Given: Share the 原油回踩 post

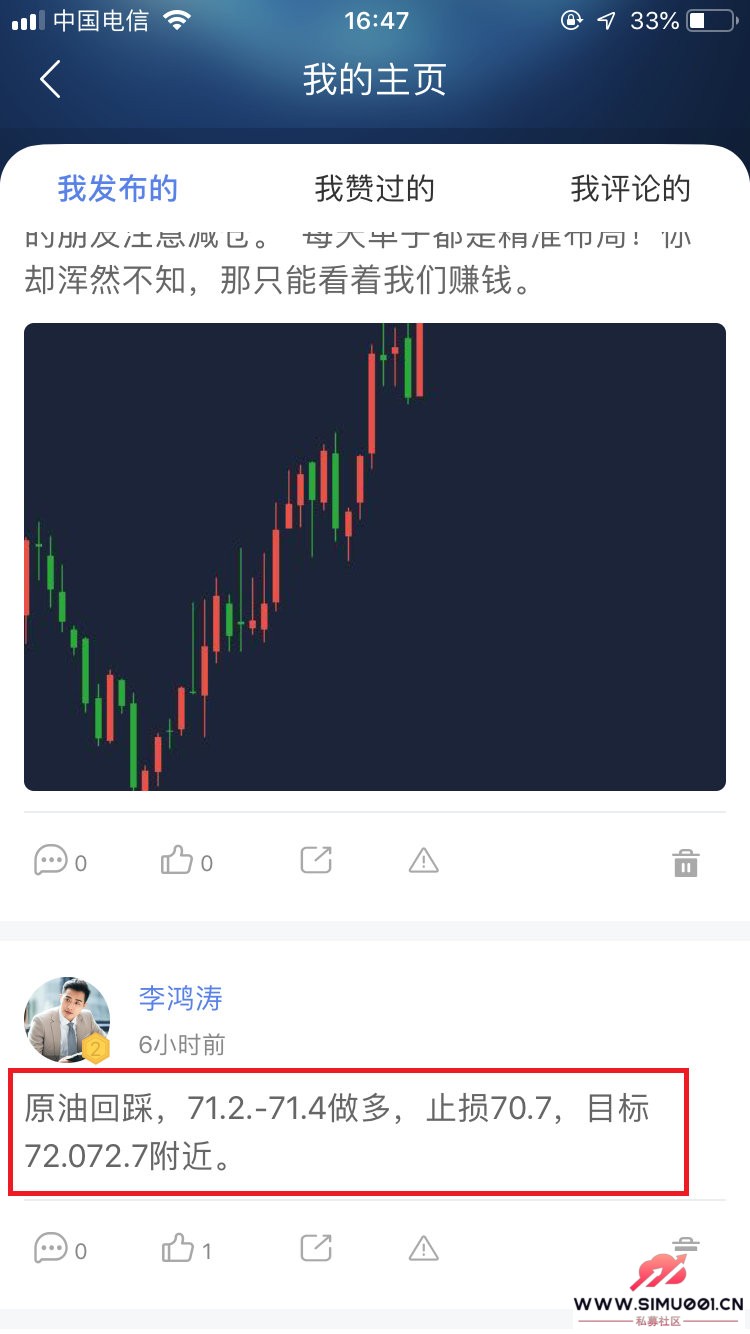Looking at the screenshot, I should click(316, 1248).
